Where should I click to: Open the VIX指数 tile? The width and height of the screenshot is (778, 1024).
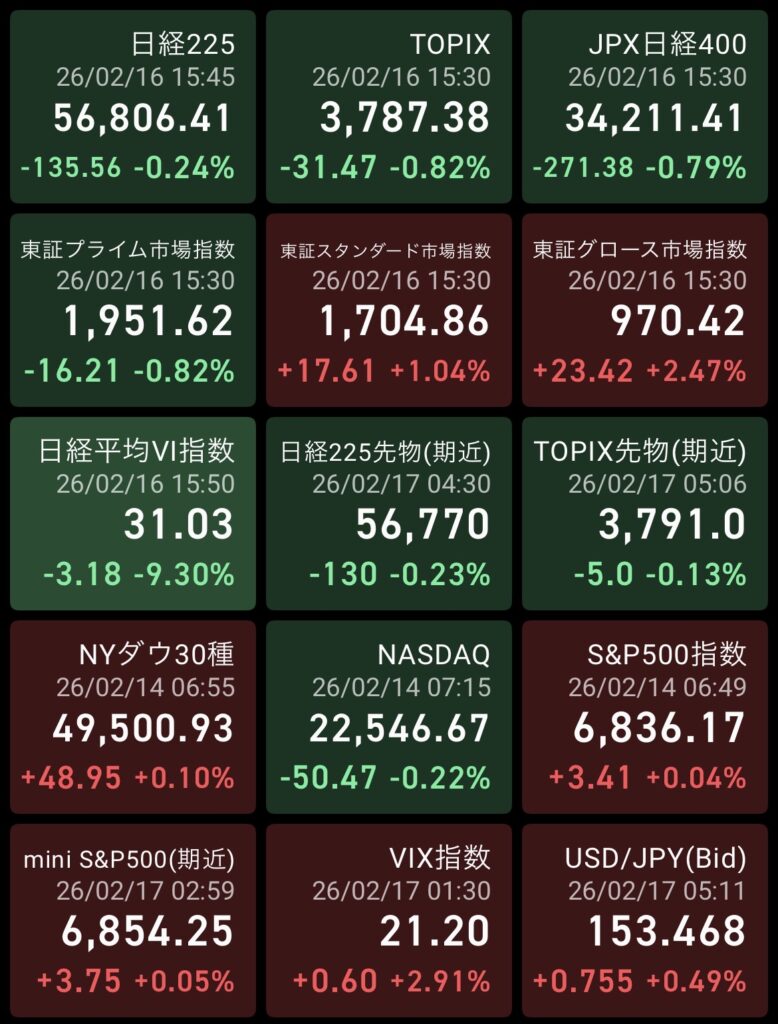(389, 920)
